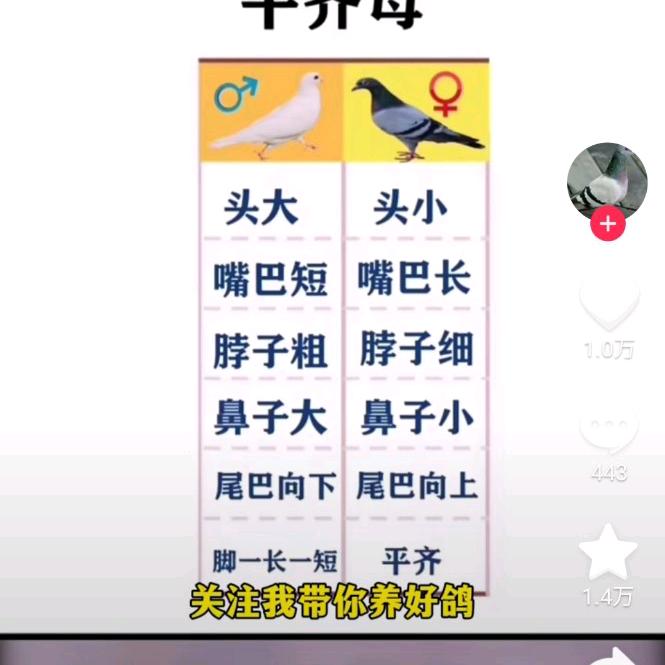Follow the creator with the plus button
665x665 pixels.
pos(607,224)
